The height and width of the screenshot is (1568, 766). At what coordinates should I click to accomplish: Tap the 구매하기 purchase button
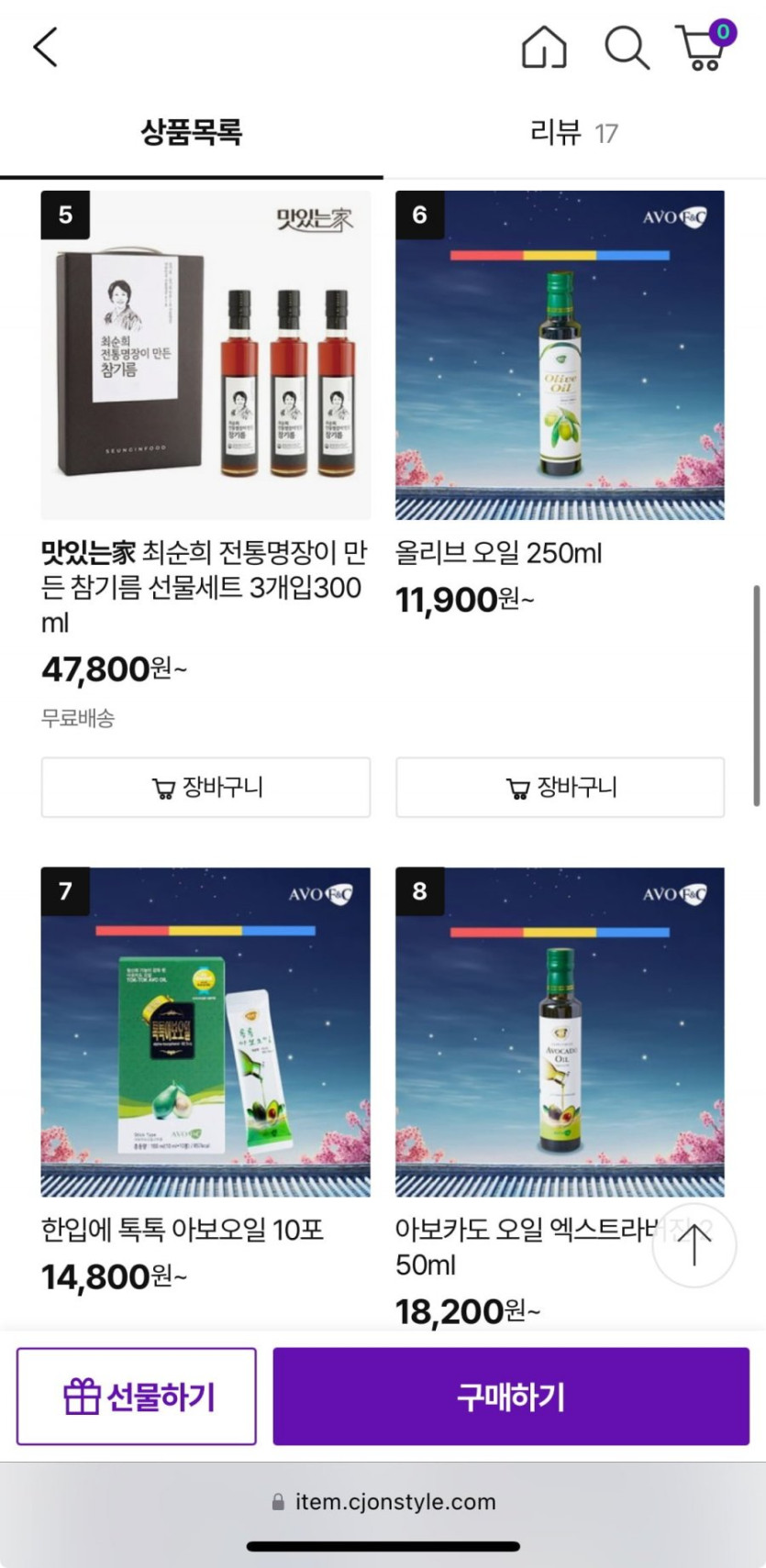pos(511,1396)
